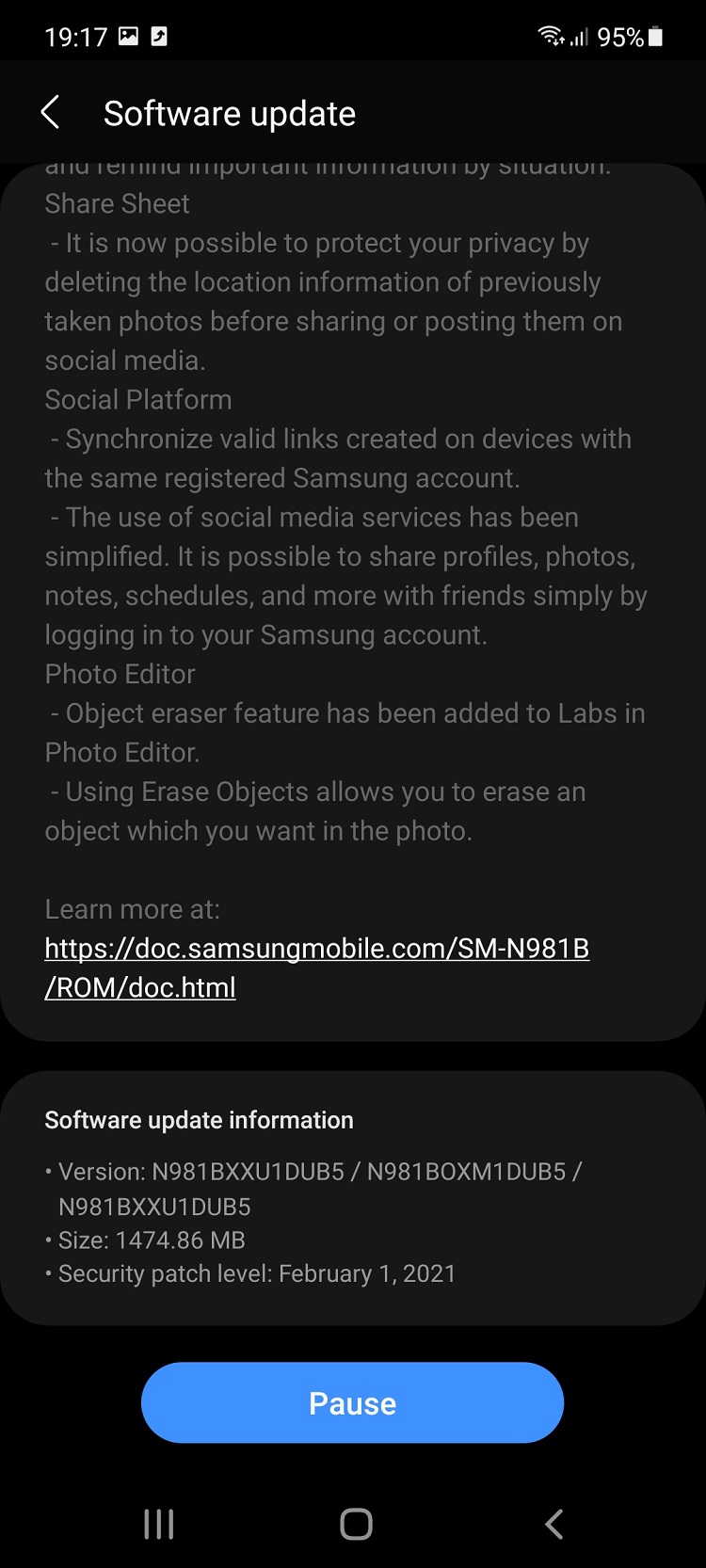The height and width of the screenshot is (1568, 706).
Task: Open the doc.samsungmobile.com link
Action: [x=317, y=968]
